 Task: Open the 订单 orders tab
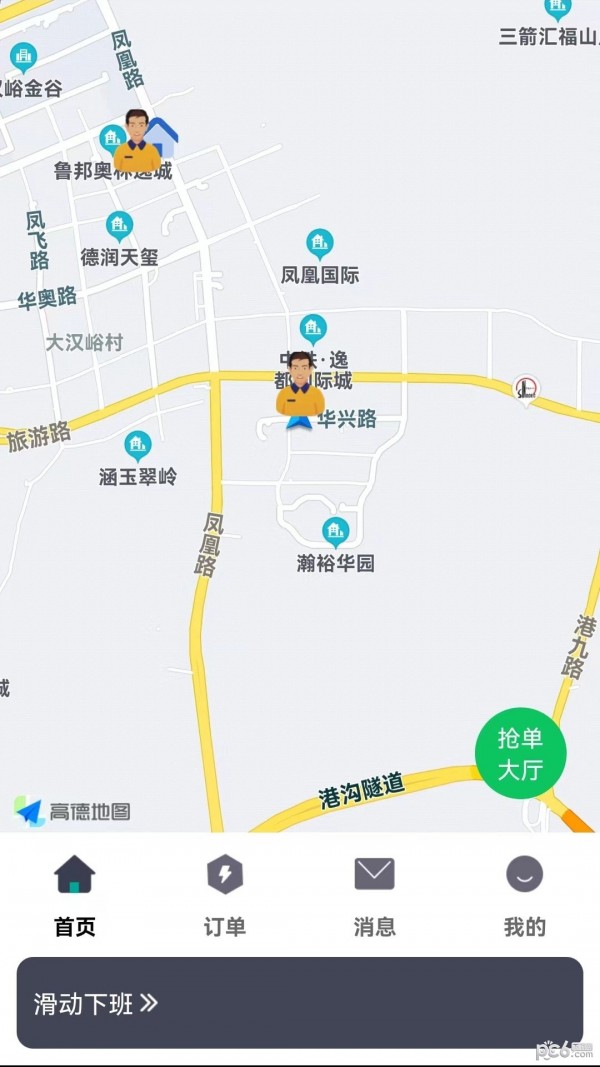click(225, 895)
